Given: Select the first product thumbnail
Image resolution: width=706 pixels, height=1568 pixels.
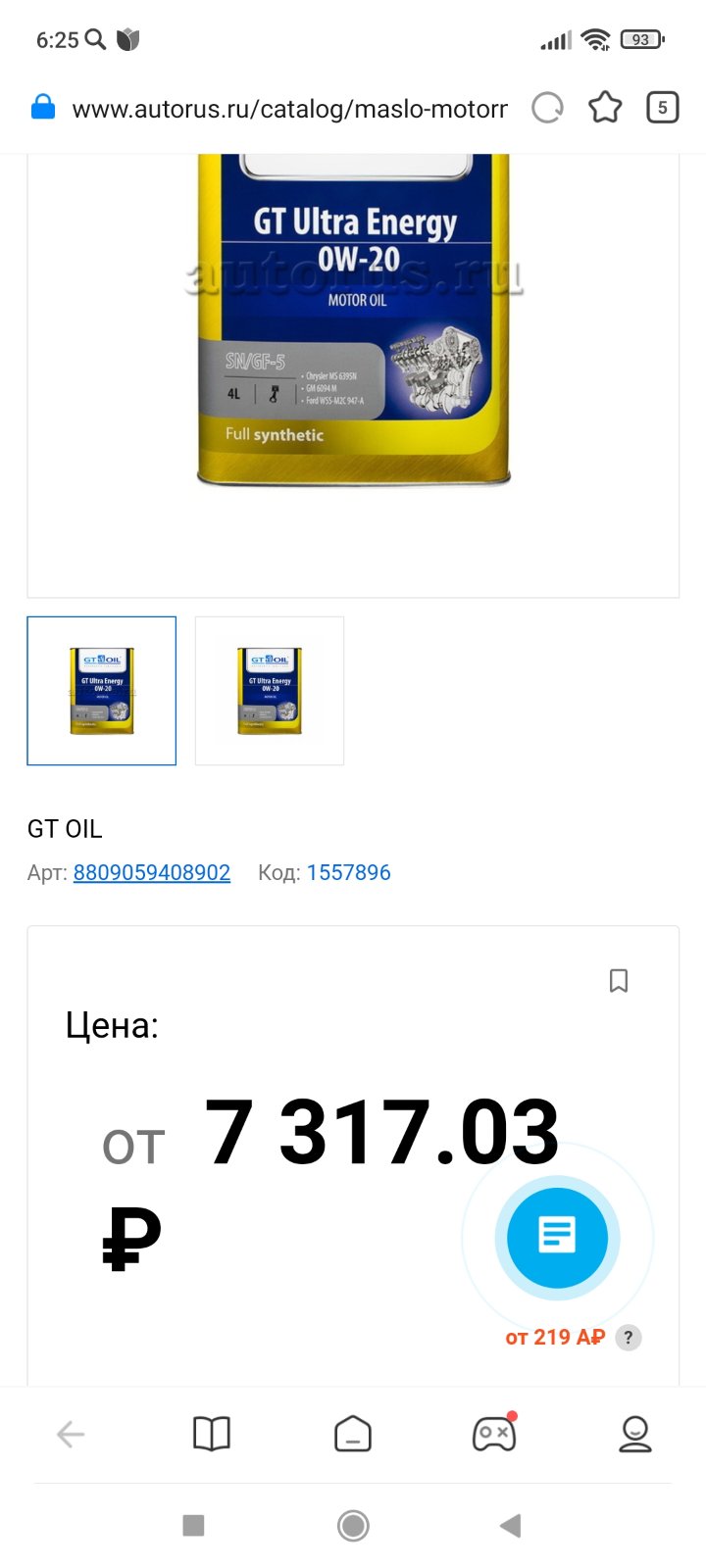Looking at the screenshot, I should (102, 691).
